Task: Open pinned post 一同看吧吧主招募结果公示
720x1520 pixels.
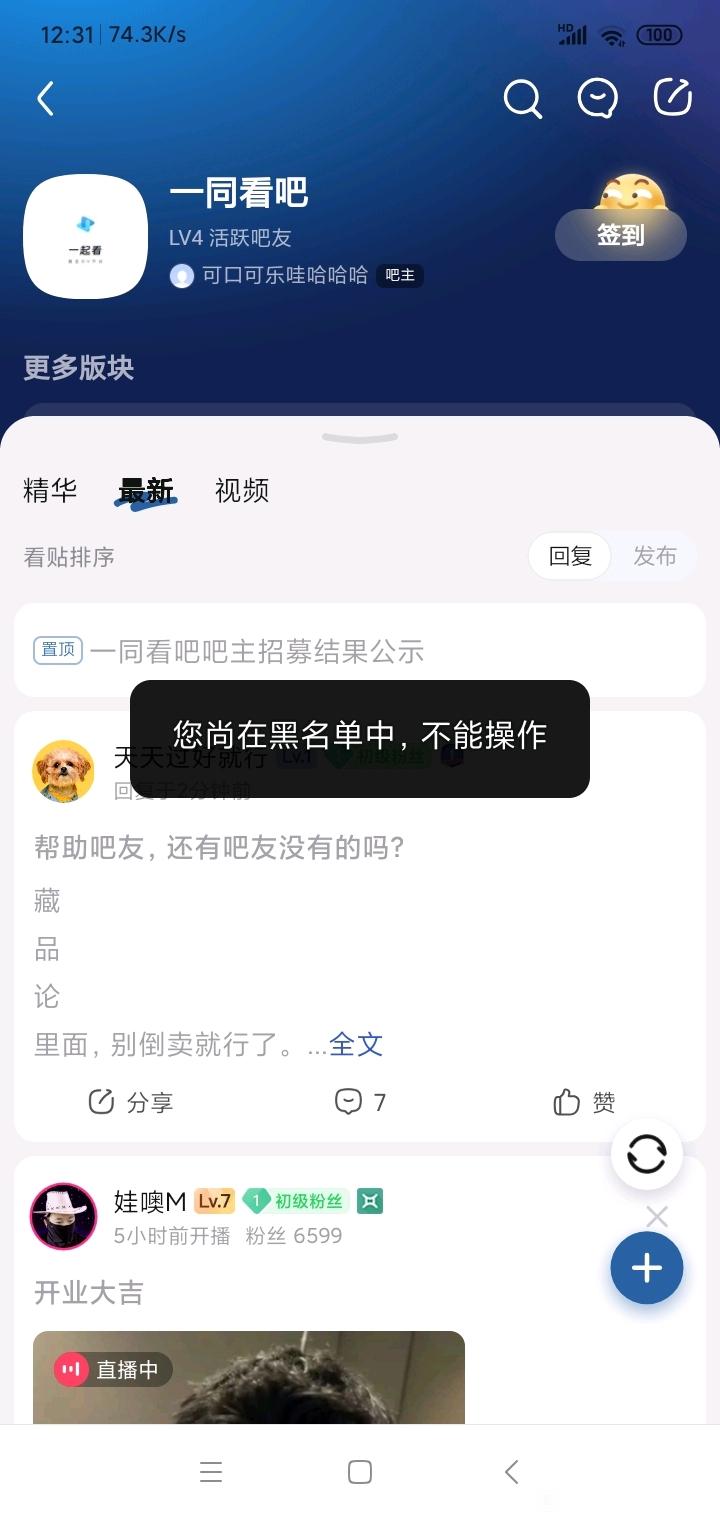Action: click(258, 651)
